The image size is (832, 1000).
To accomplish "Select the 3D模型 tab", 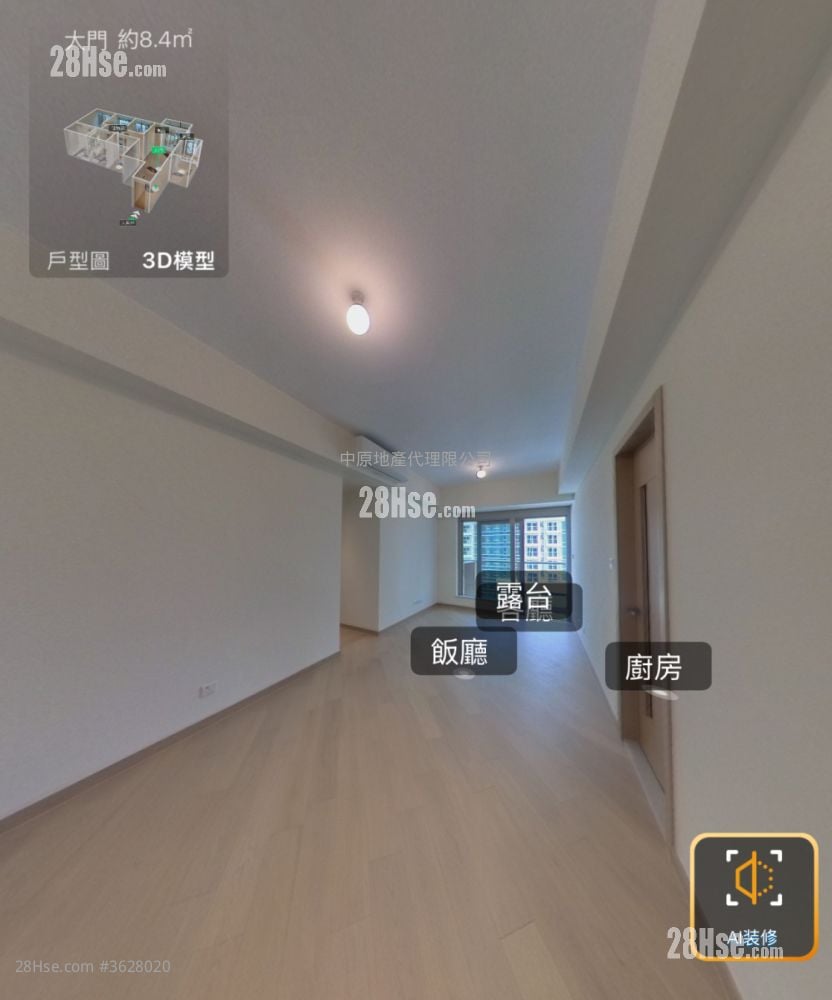I will coord(178,261).
